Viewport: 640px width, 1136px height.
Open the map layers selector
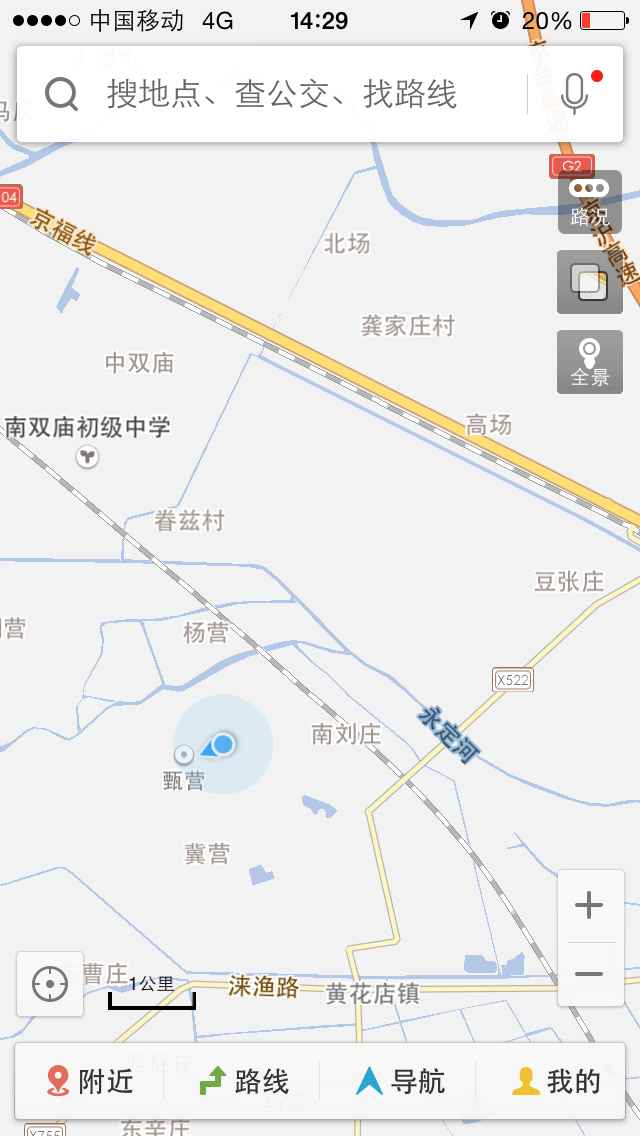click(589, 282)
